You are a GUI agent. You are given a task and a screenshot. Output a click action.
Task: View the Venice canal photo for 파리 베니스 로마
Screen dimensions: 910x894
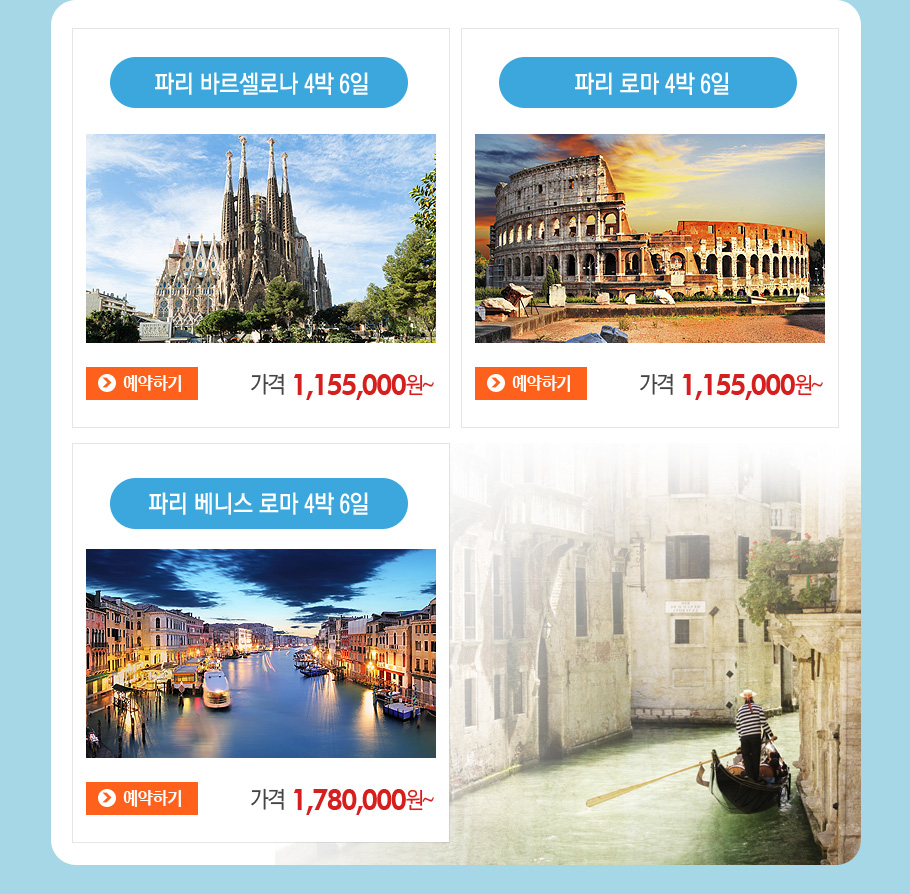tap(261, 653)
